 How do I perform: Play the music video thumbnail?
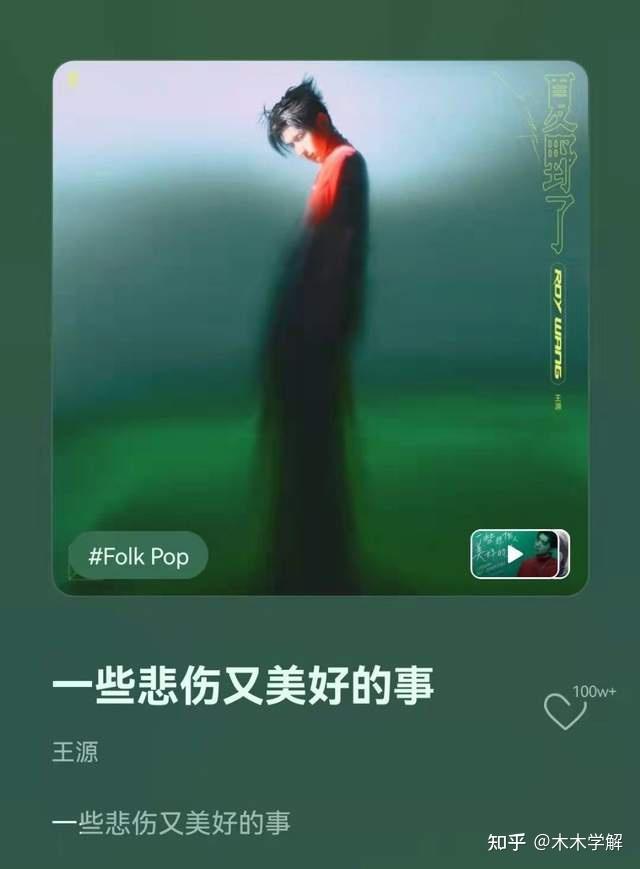[519, 554]
